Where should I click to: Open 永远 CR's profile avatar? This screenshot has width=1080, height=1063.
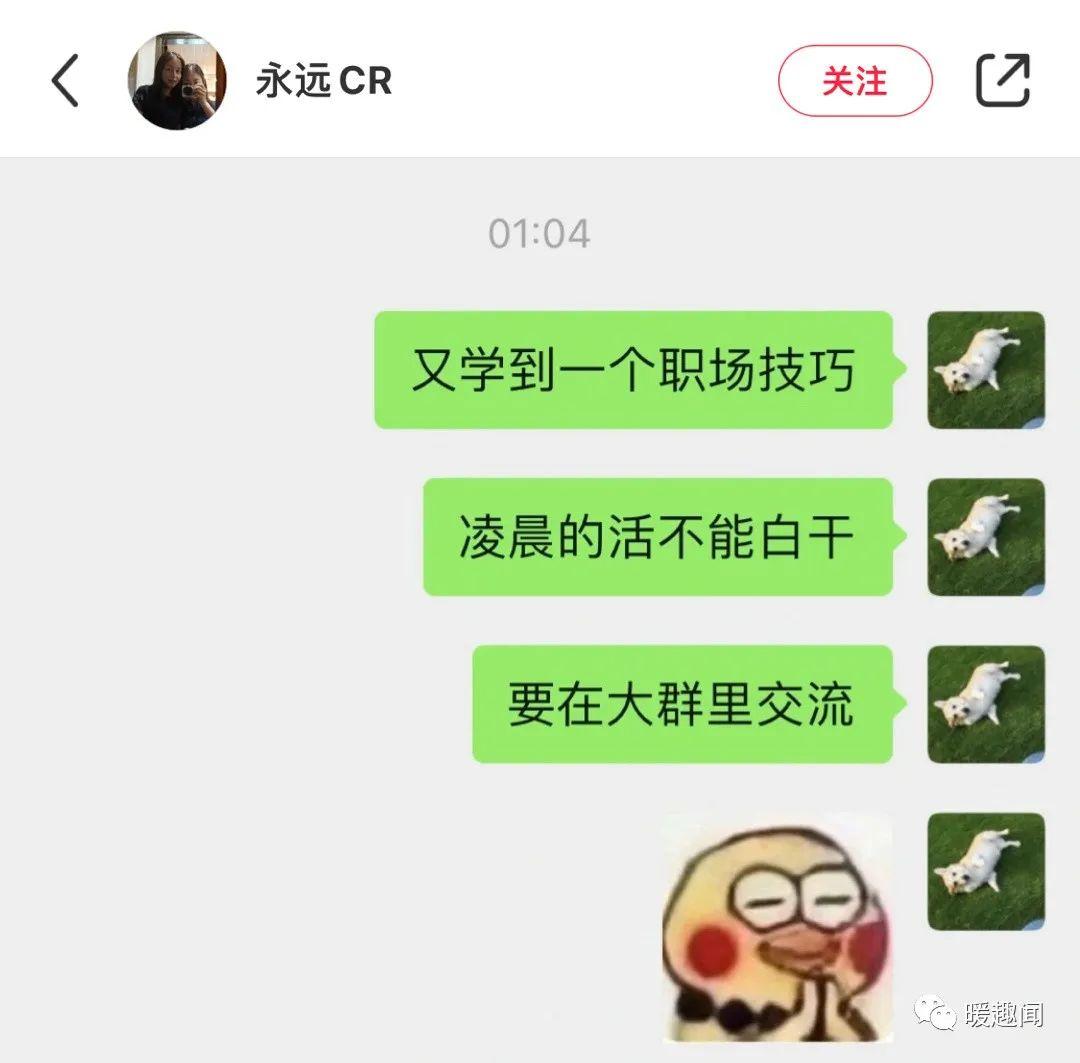pyautogui.click(x=177, y=81)
